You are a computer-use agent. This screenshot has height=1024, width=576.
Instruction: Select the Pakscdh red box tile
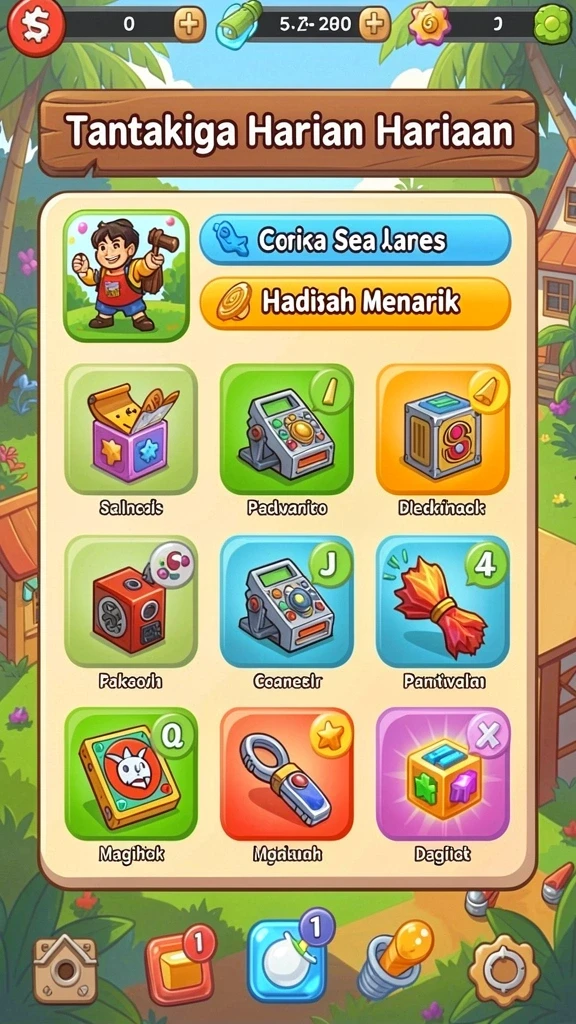click(x=131, y=601)
